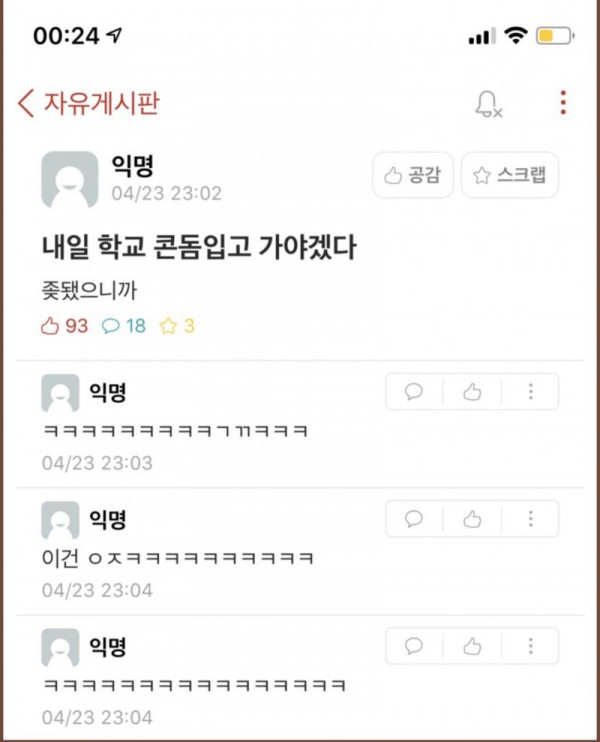
Task: Tap the 공감 button on the post
Action: 413,175
